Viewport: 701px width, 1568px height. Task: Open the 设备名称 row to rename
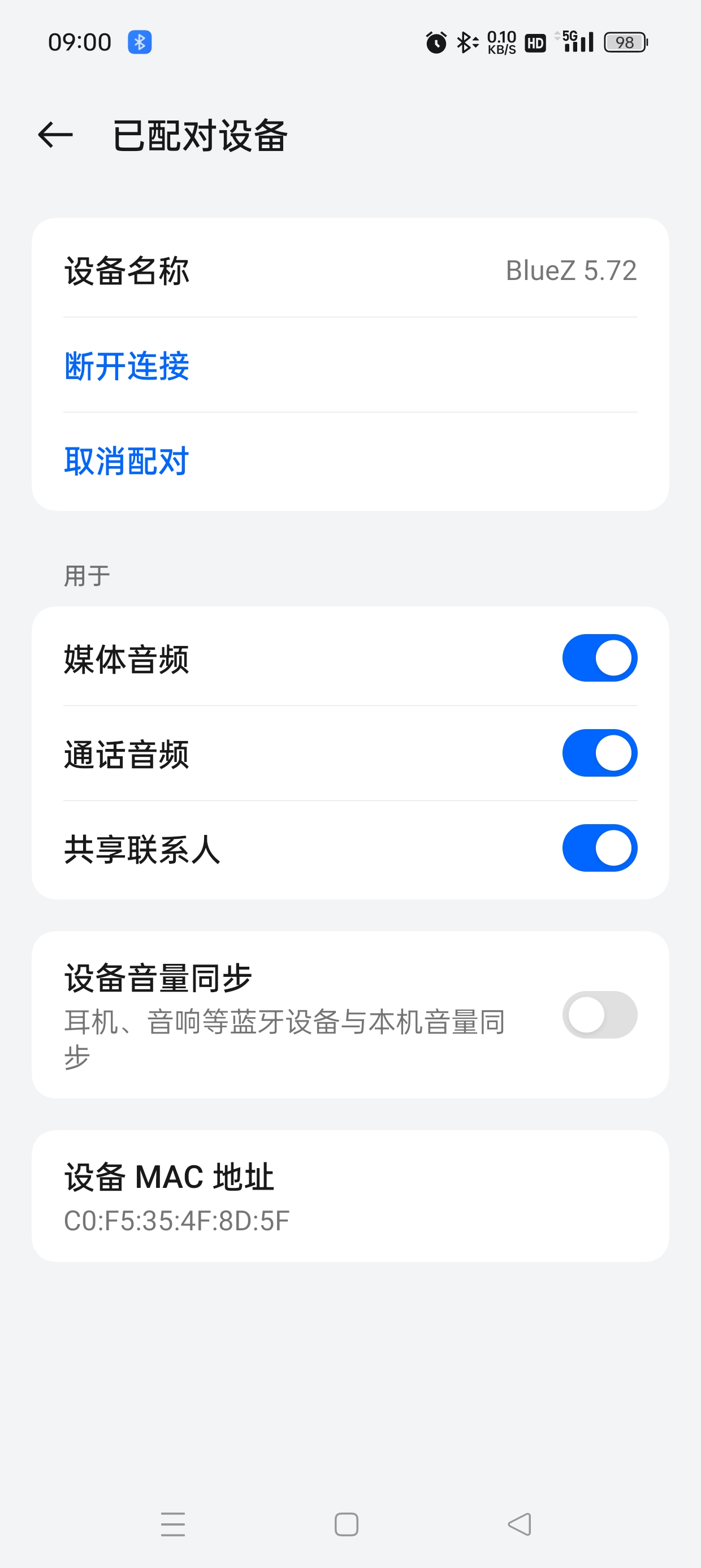tap(350, 270)
